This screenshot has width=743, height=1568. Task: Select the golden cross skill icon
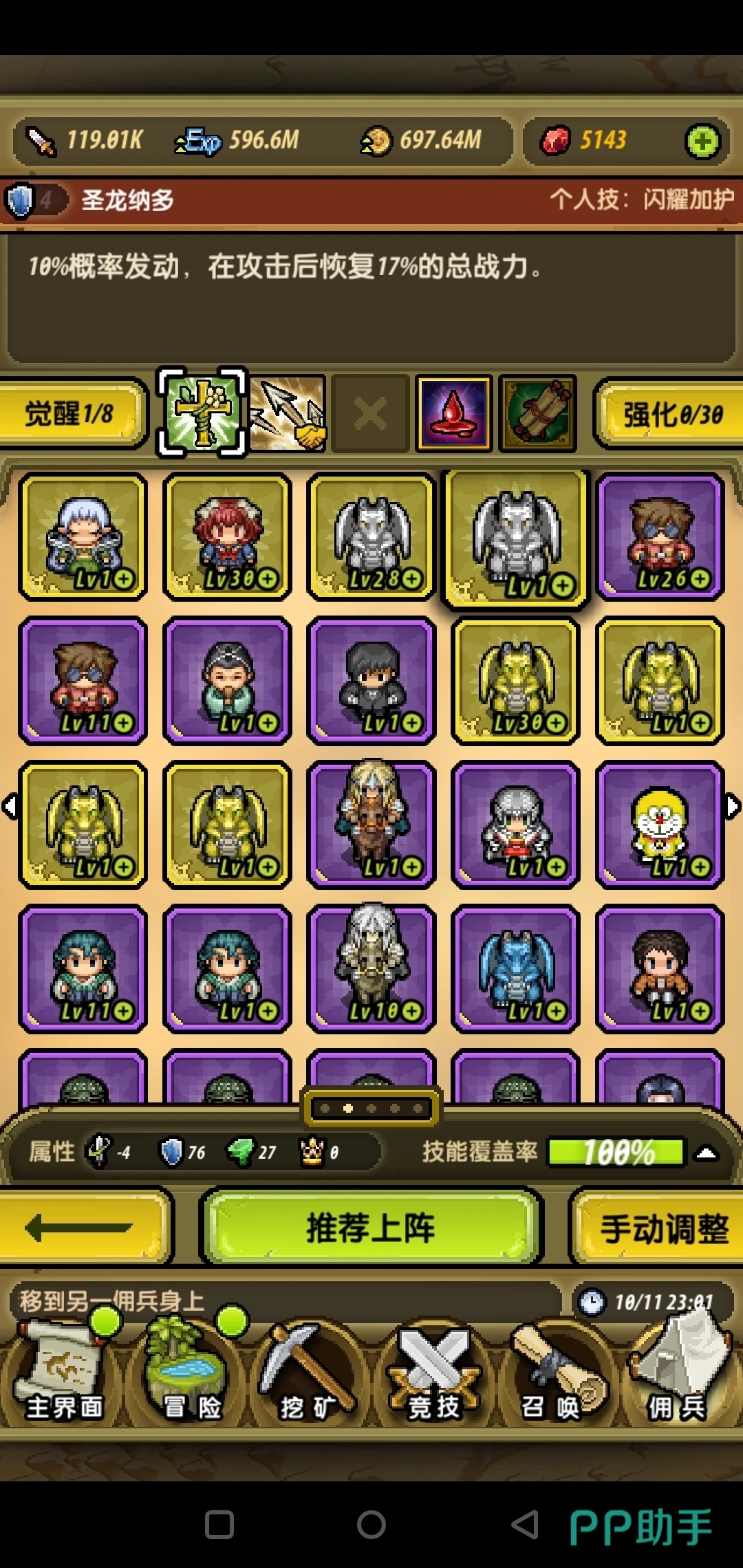point(202,413)
